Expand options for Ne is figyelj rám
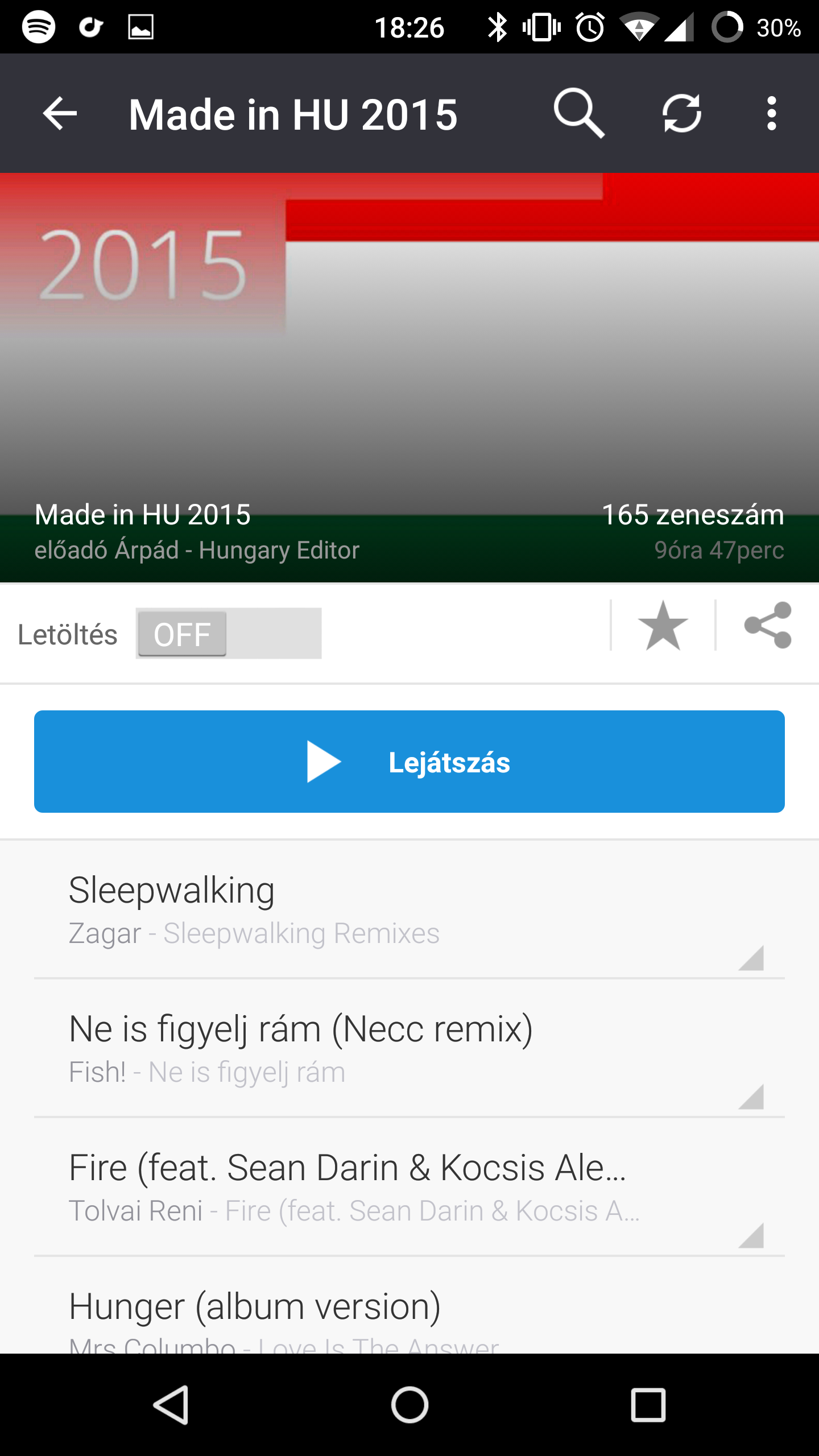 [x=751, y=1097]
